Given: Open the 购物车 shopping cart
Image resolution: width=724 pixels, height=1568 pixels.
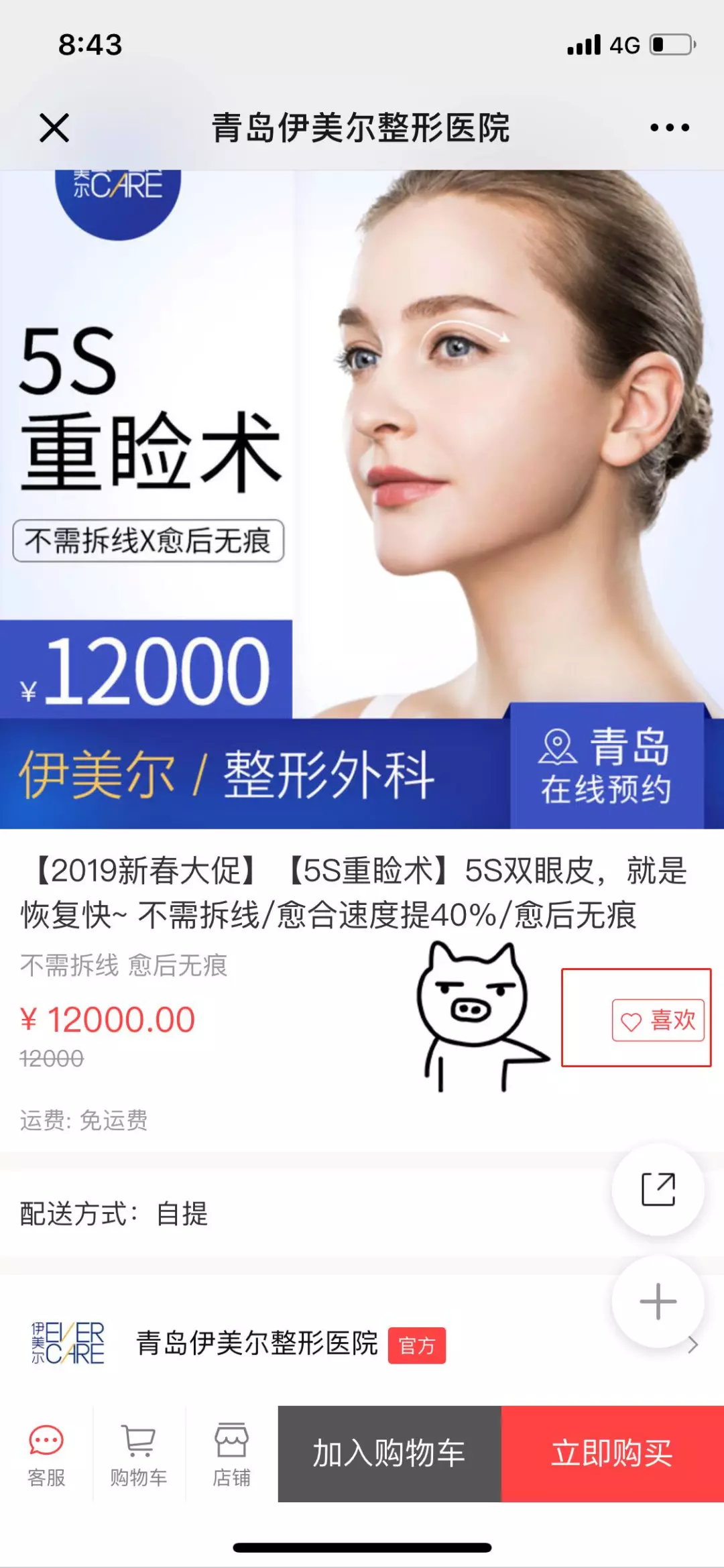Looking at the screenshot, I should (139, 1452).
